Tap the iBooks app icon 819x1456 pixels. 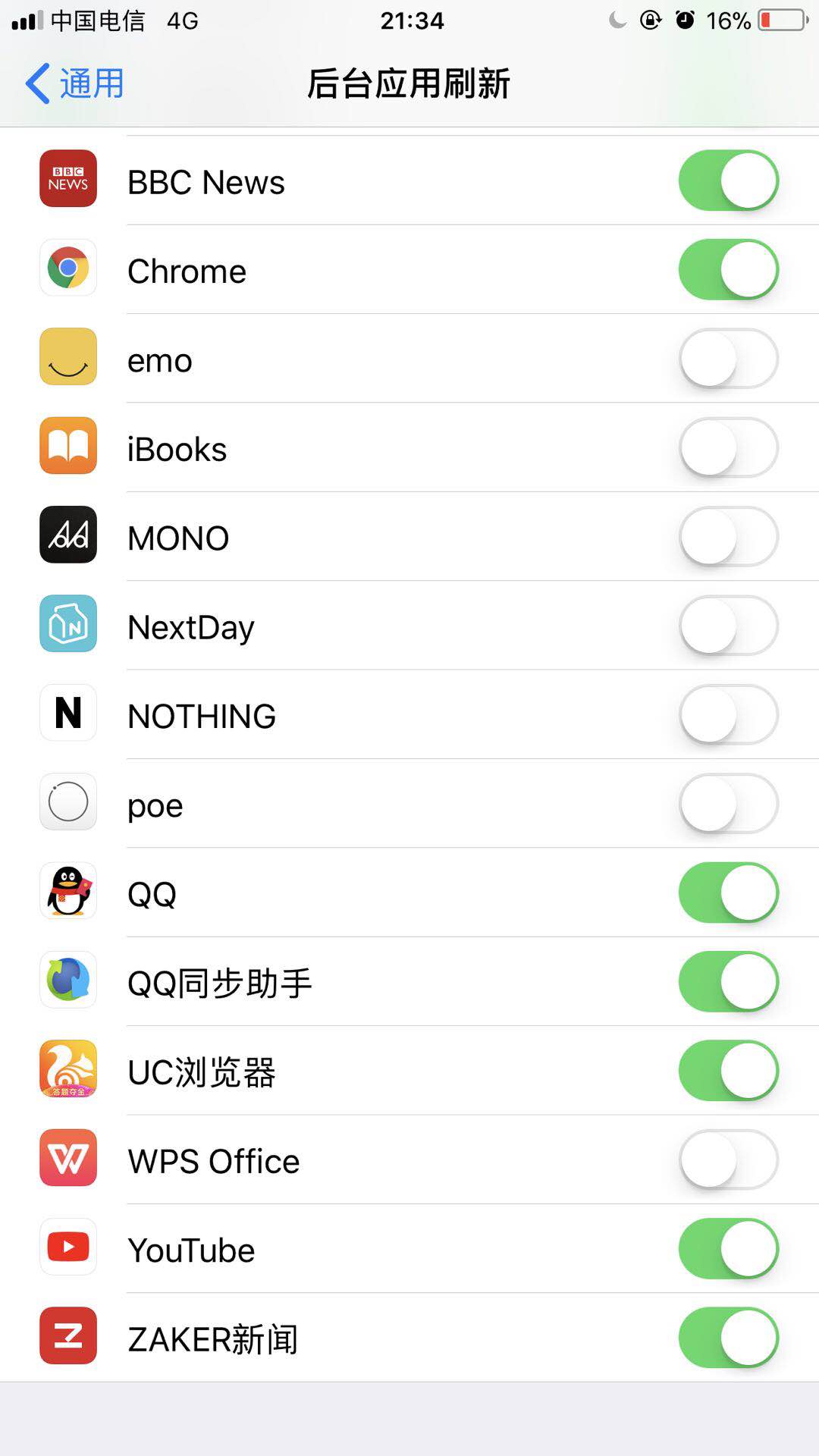[67, 447]
